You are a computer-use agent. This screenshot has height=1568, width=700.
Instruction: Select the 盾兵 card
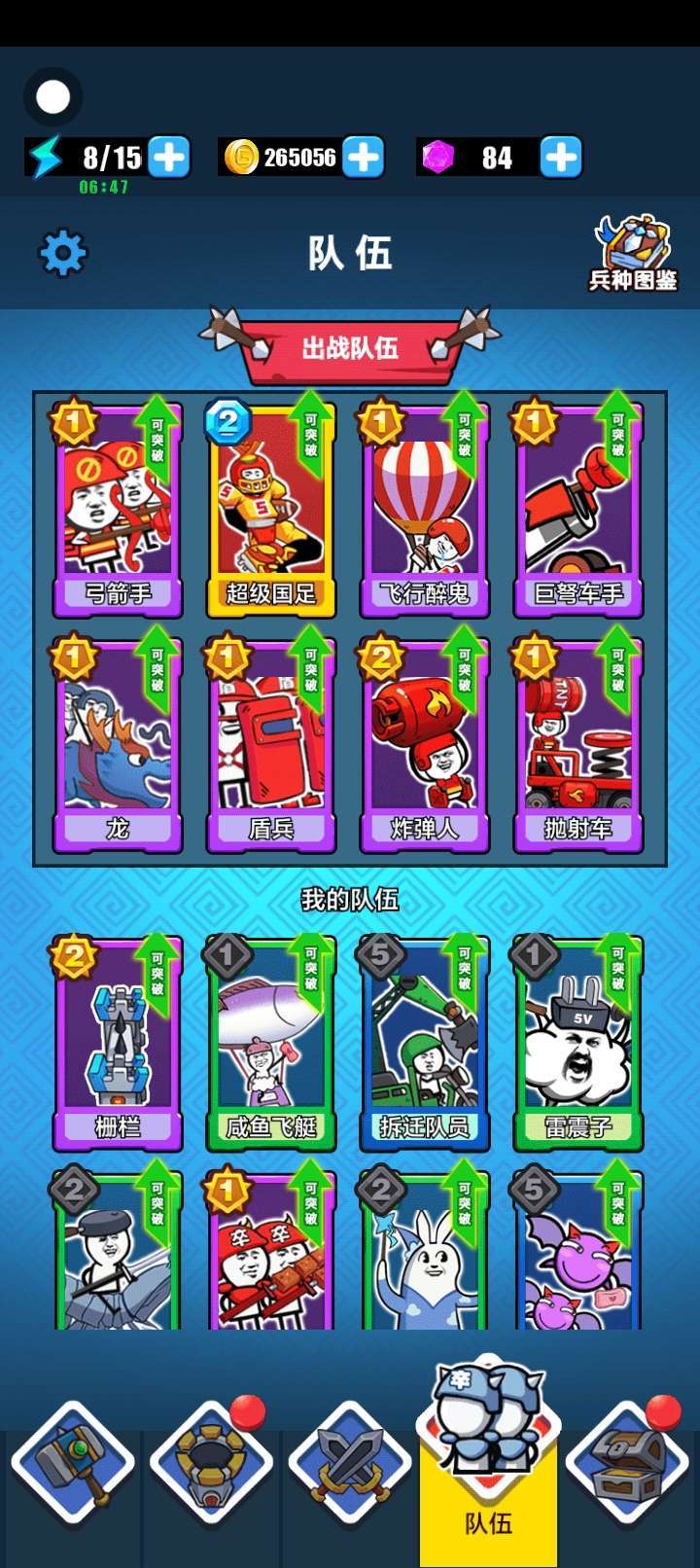(x=271, y=746)
